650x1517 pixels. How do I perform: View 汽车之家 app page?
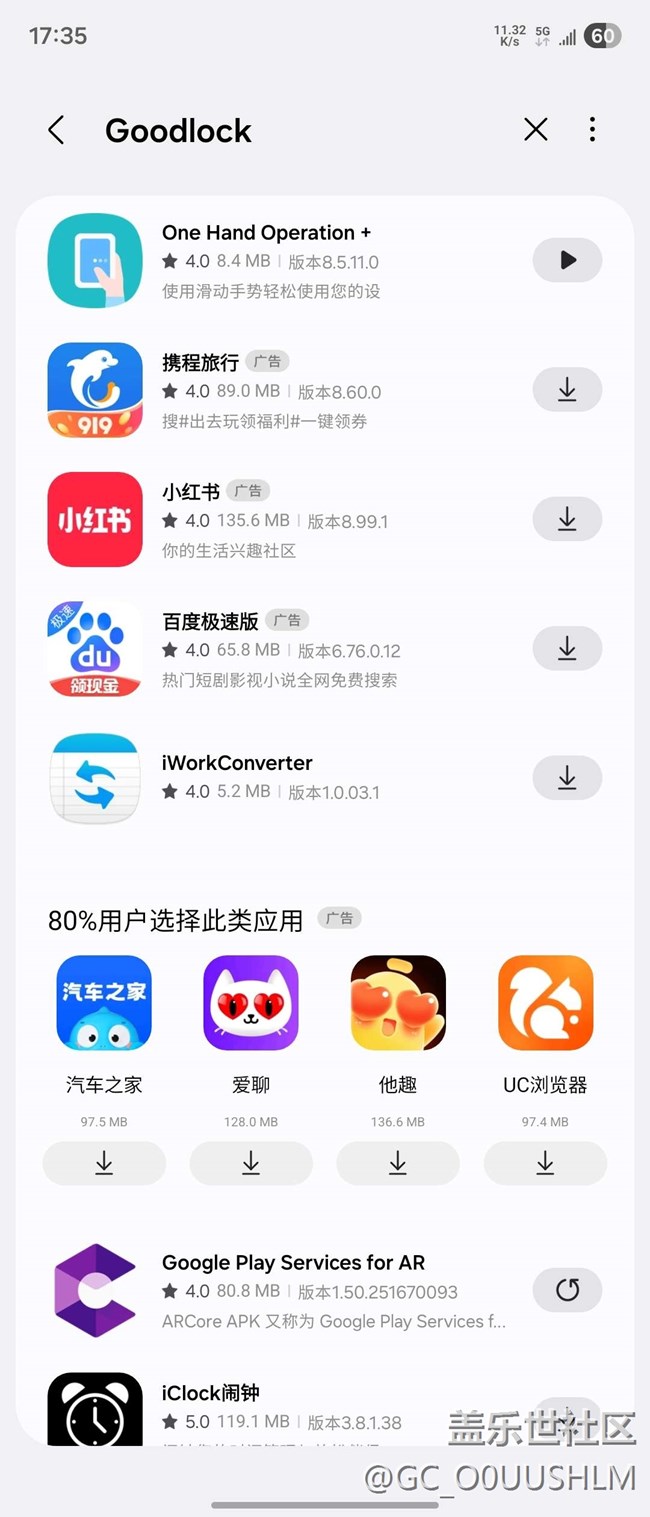[104, 1003]
